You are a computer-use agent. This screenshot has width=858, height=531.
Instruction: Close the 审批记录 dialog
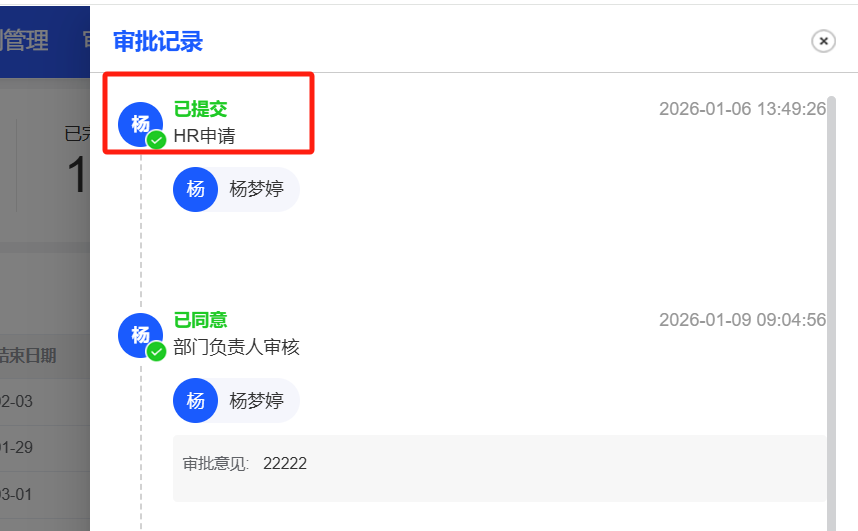(823, 41)
